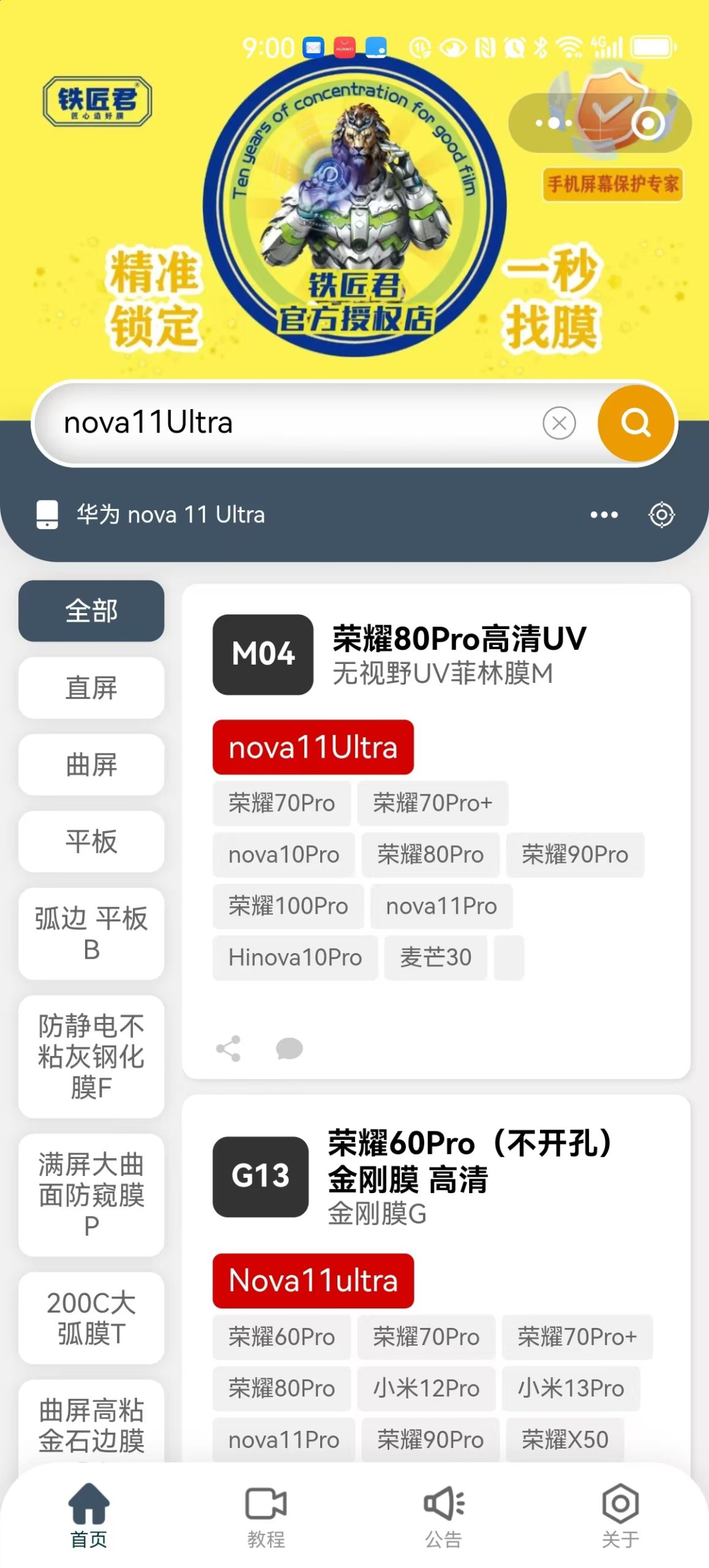The height and width of the screenshot is (1568, 709).
Task: Select the 全部 category
Action: click(91, 611)
